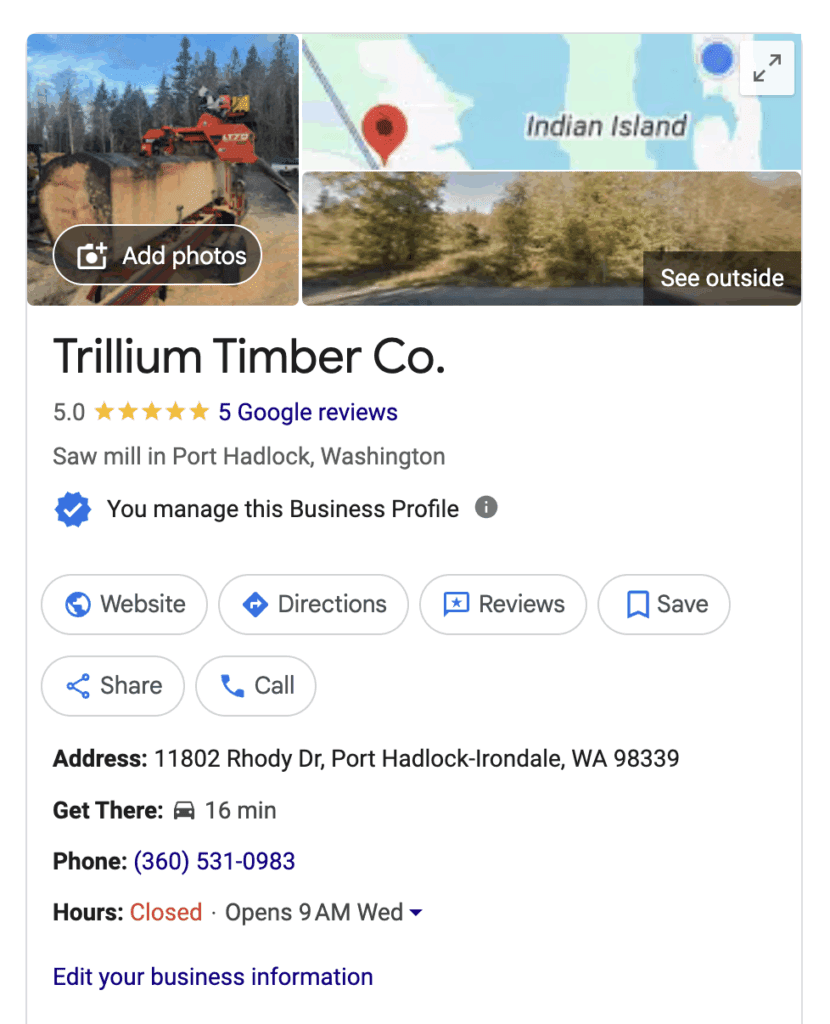Open the Reviews chip
Viewport: 830px width, 1024px height.
point(502,604)
